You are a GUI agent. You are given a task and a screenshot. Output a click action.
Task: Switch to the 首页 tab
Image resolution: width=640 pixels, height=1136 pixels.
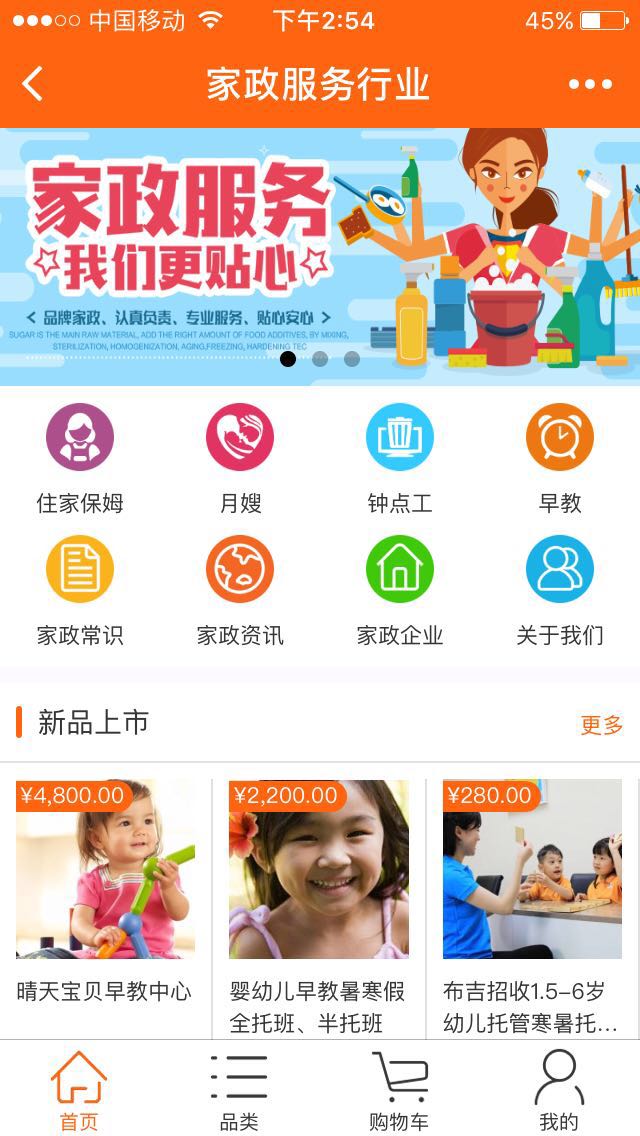(x=79, y=1090)
